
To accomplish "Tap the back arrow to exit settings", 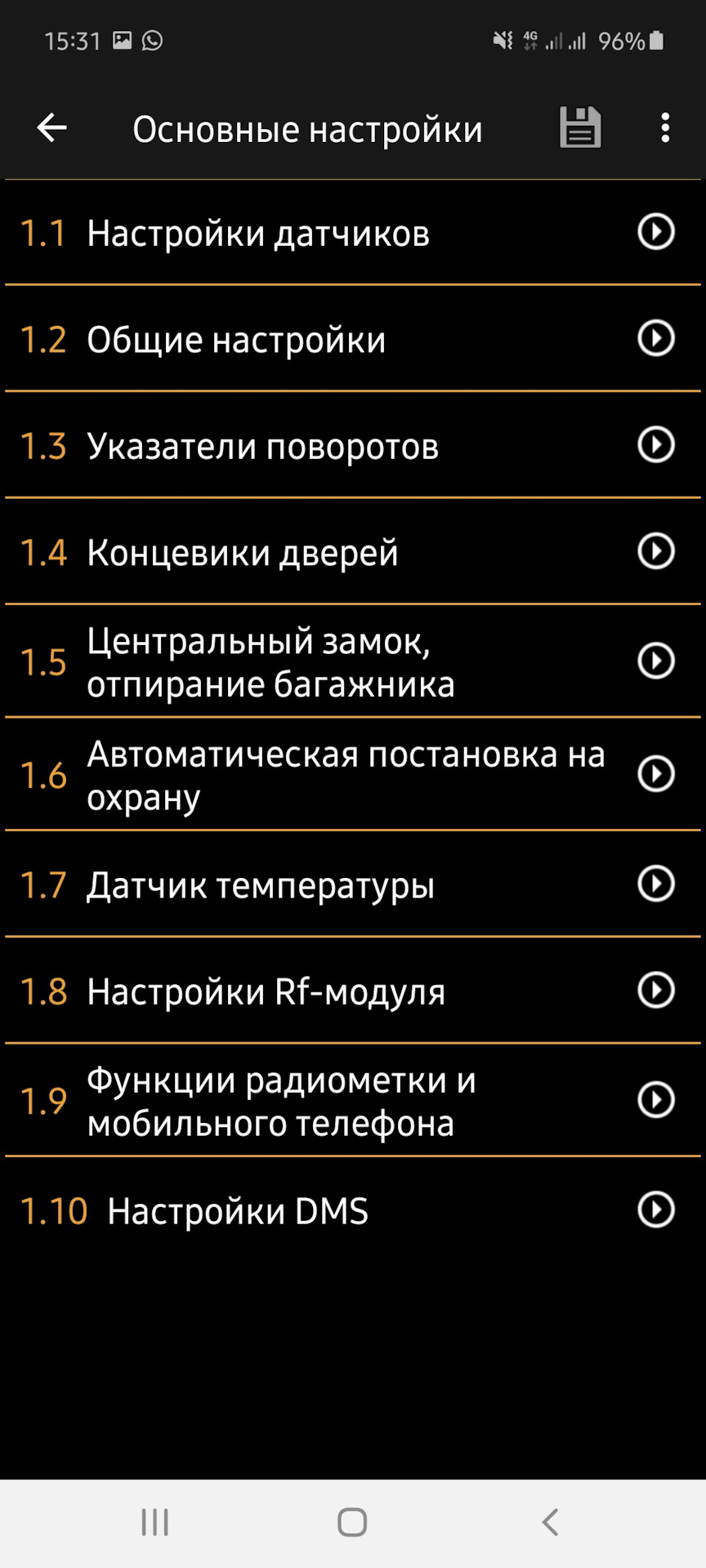I will pos(51,127).
